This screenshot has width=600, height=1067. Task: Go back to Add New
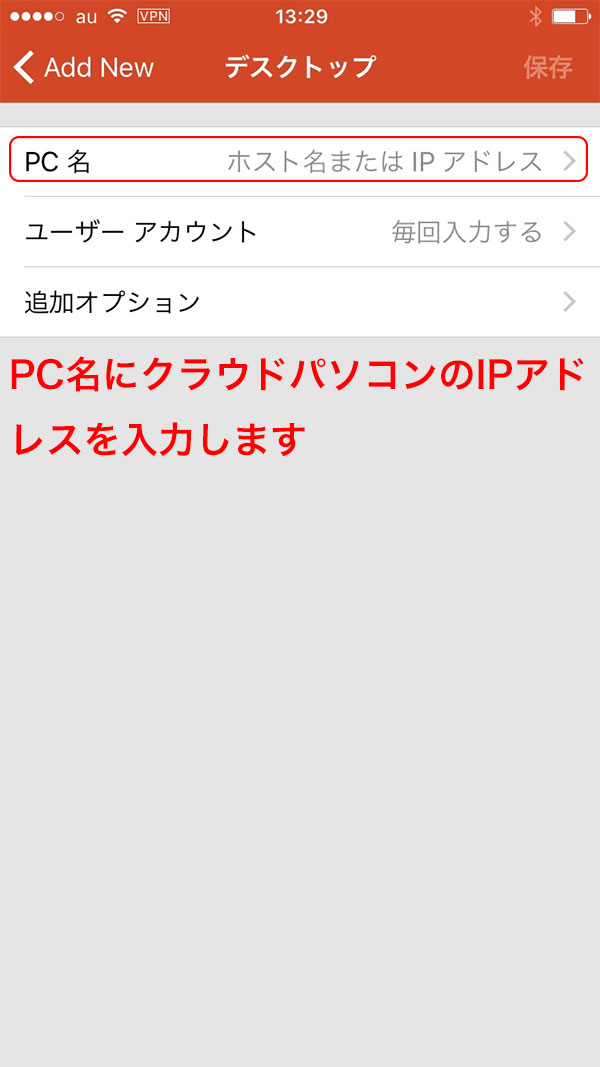click(85, 68)
